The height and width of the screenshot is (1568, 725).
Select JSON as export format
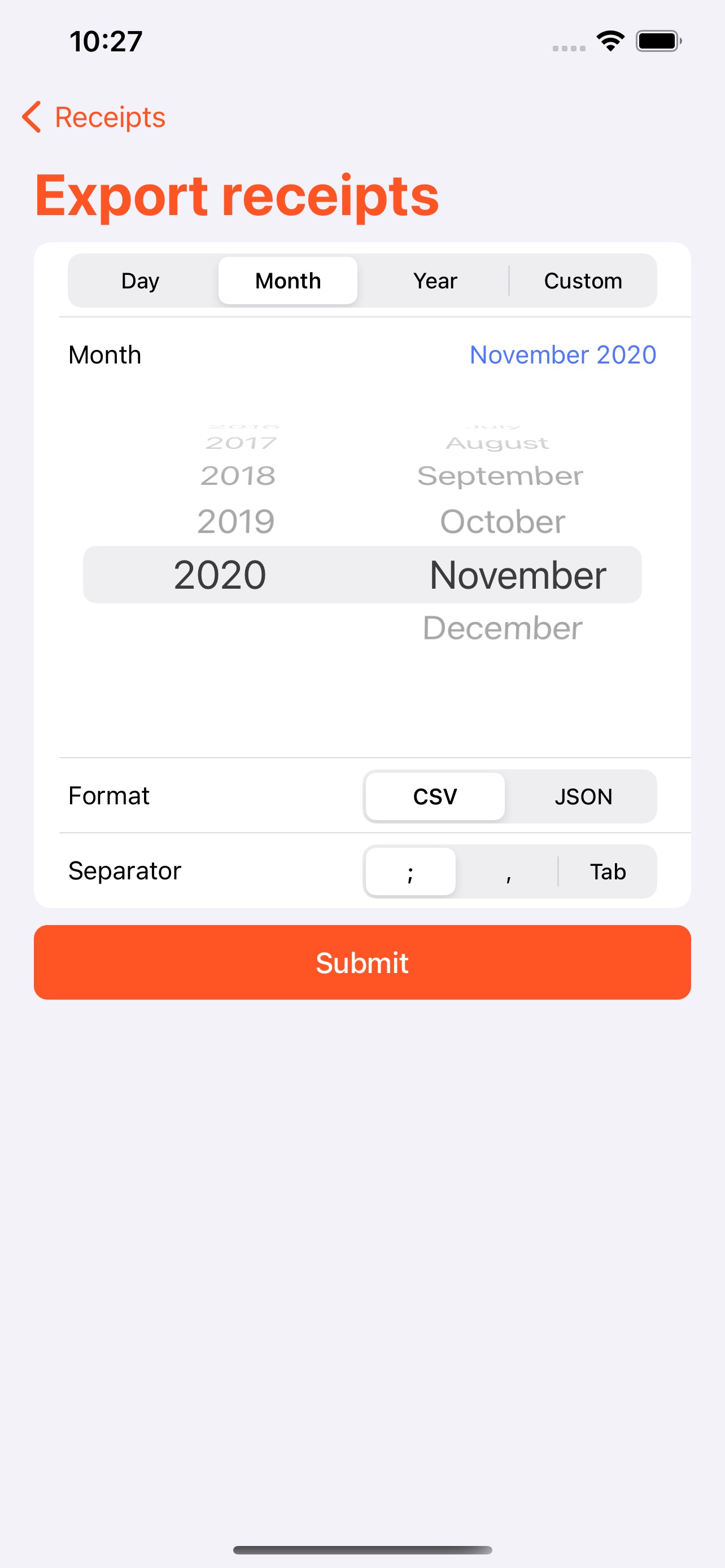(x=583, y=796)
